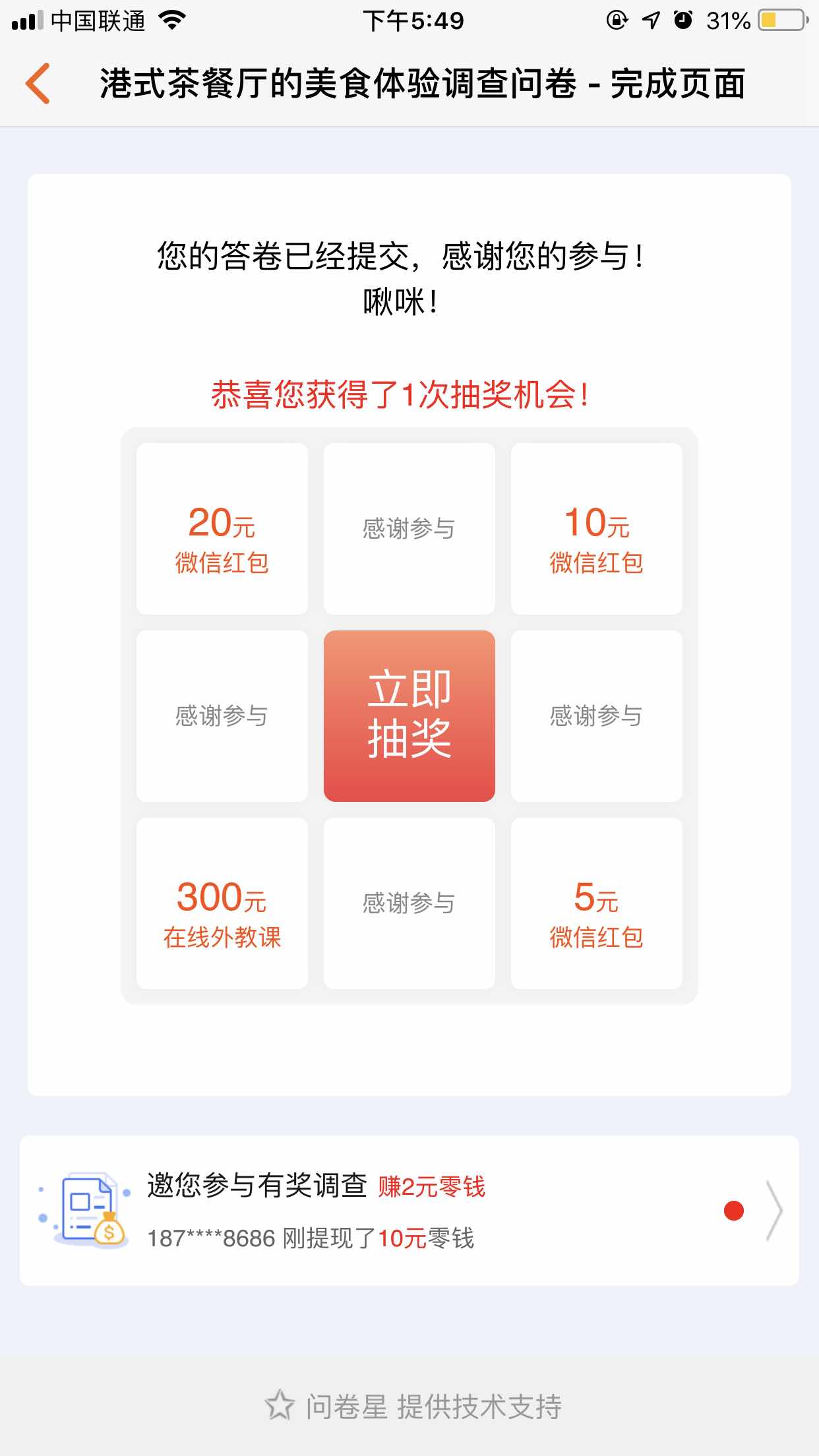This screenshot has height=1456, width=819.
Task: Go back with the orange arrow
Action: click(x=38, y=84)
